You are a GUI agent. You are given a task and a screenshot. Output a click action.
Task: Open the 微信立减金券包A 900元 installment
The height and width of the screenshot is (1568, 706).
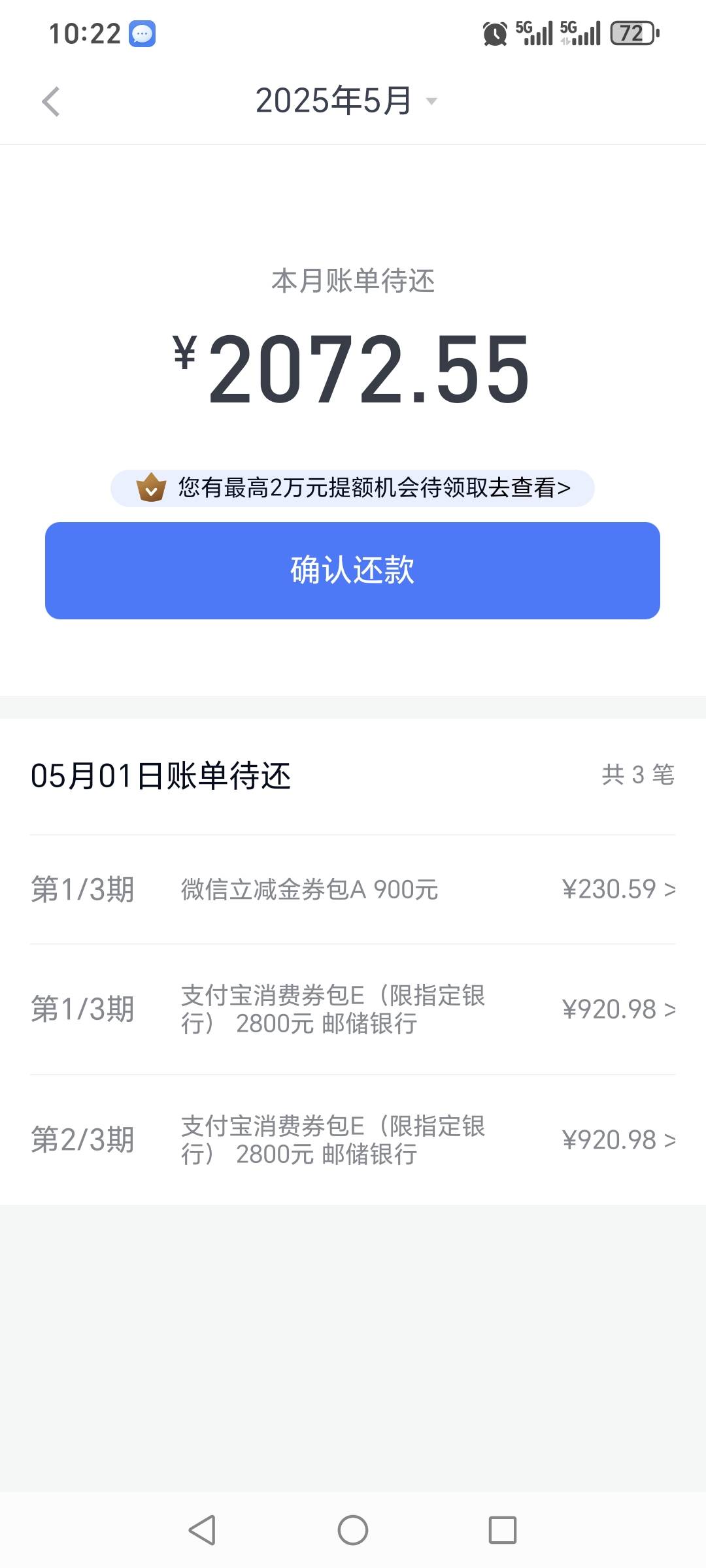(353, 889)
